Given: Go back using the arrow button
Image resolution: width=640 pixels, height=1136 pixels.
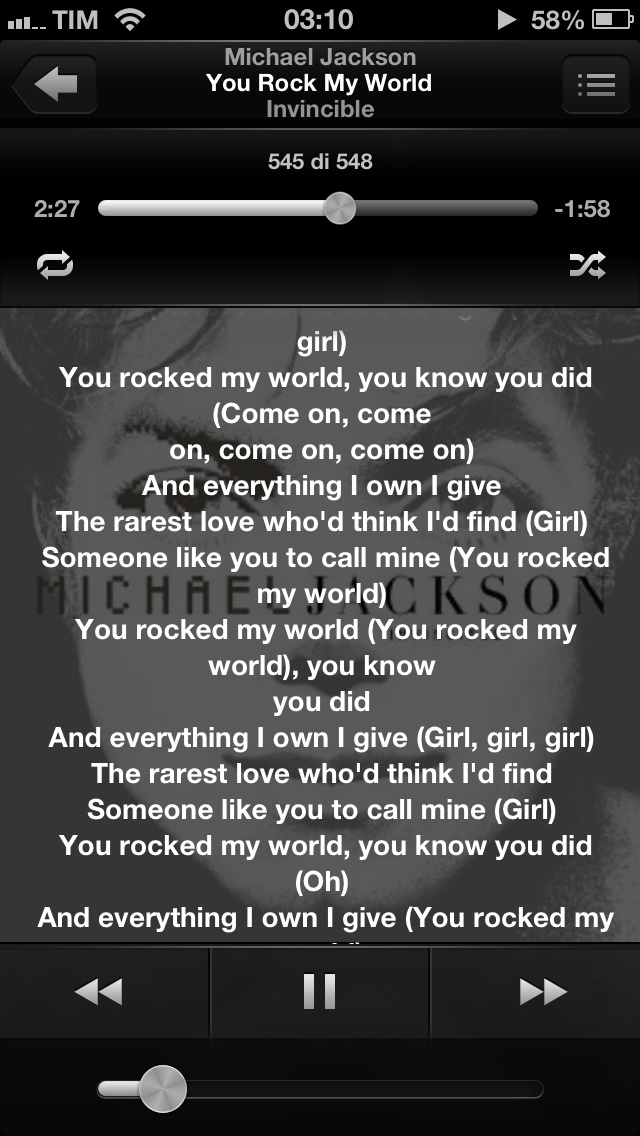Looking at the screenshot, I should pyautogui.click(x=55, y=84).
